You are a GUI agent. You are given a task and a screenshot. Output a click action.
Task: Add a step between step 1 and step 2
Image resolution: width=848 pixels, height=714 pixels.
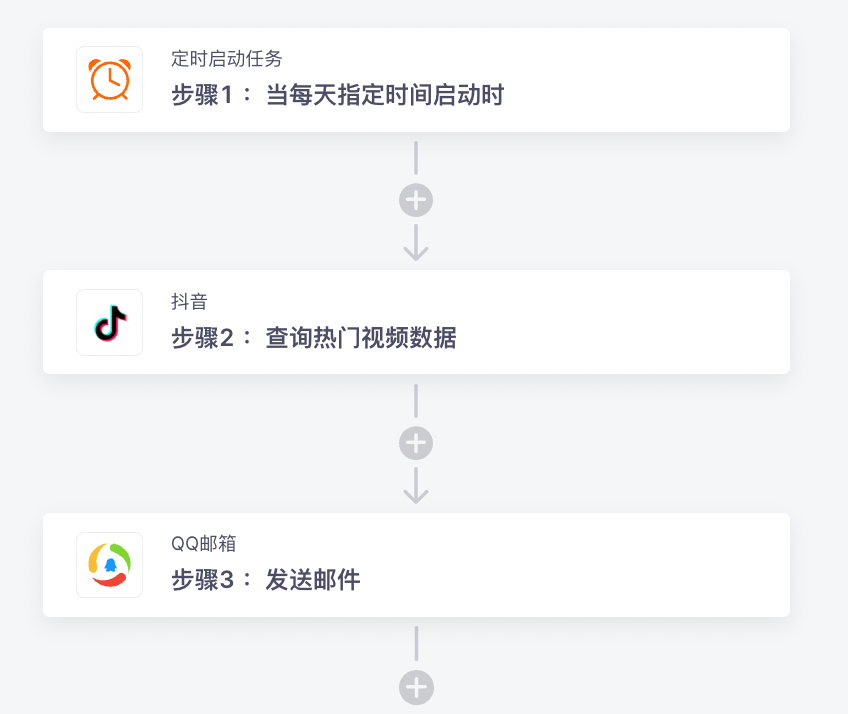(x=416, y=200)
